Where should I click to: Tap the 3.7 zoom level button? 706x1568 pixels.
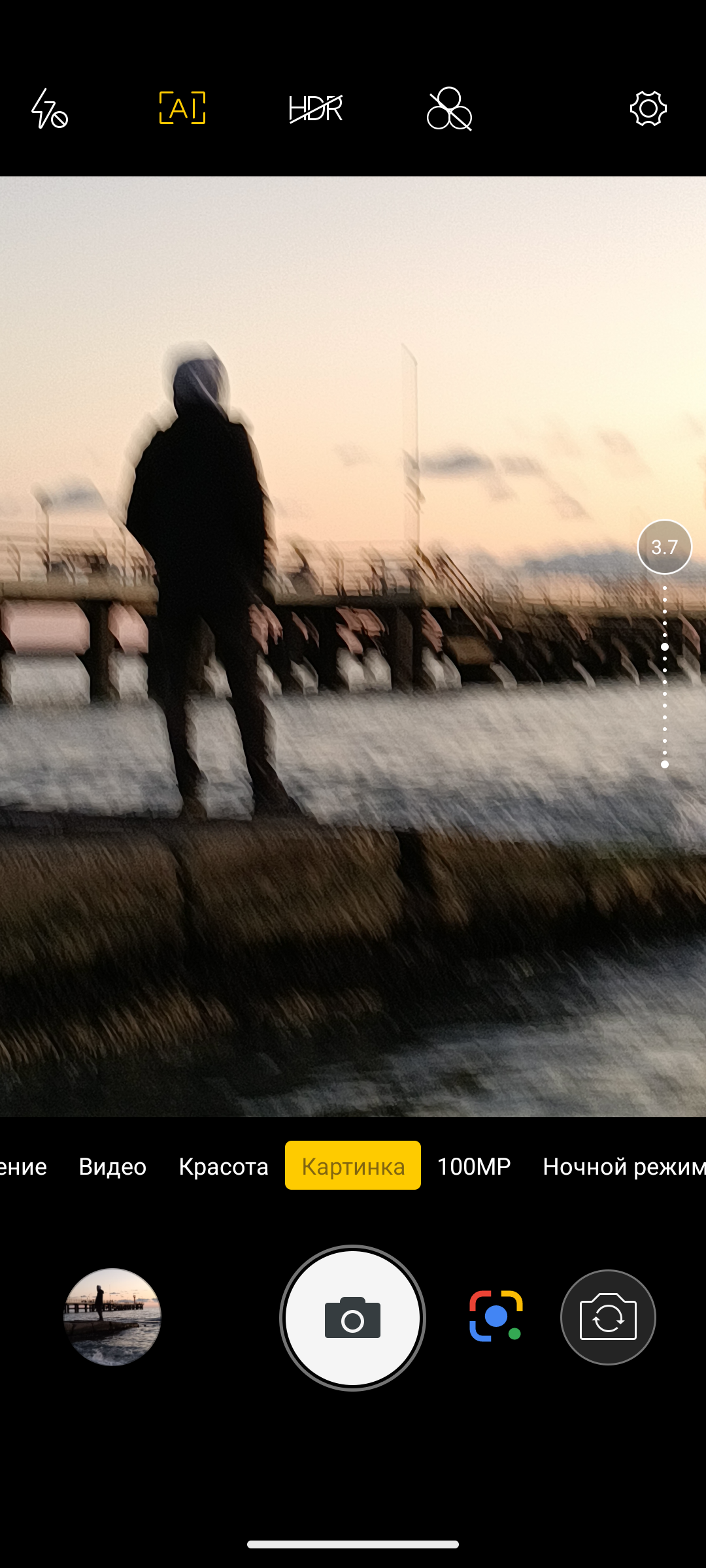coord(664,547)
